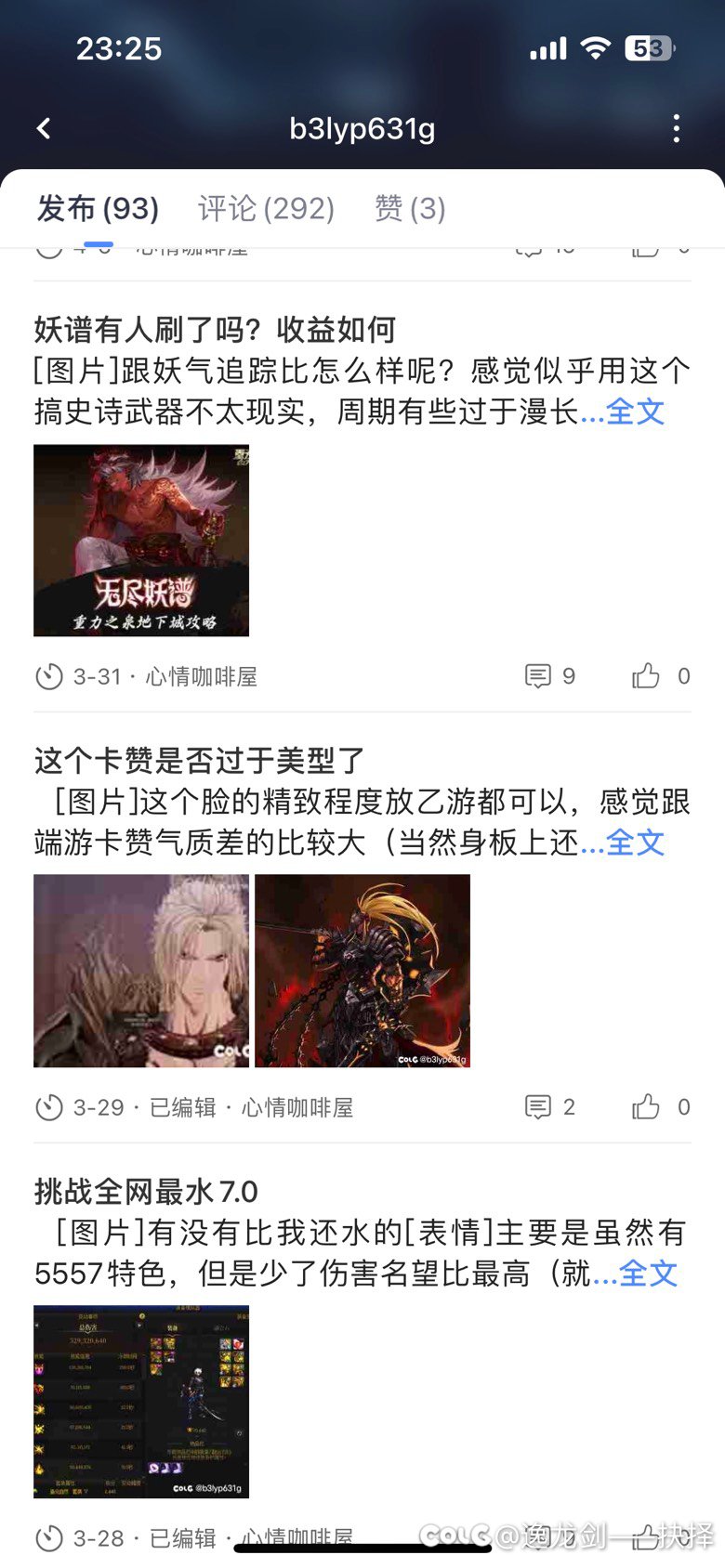The image size is (725, 1568).
Task: Open the three-dot overflow menu
Action: point(676,128)
